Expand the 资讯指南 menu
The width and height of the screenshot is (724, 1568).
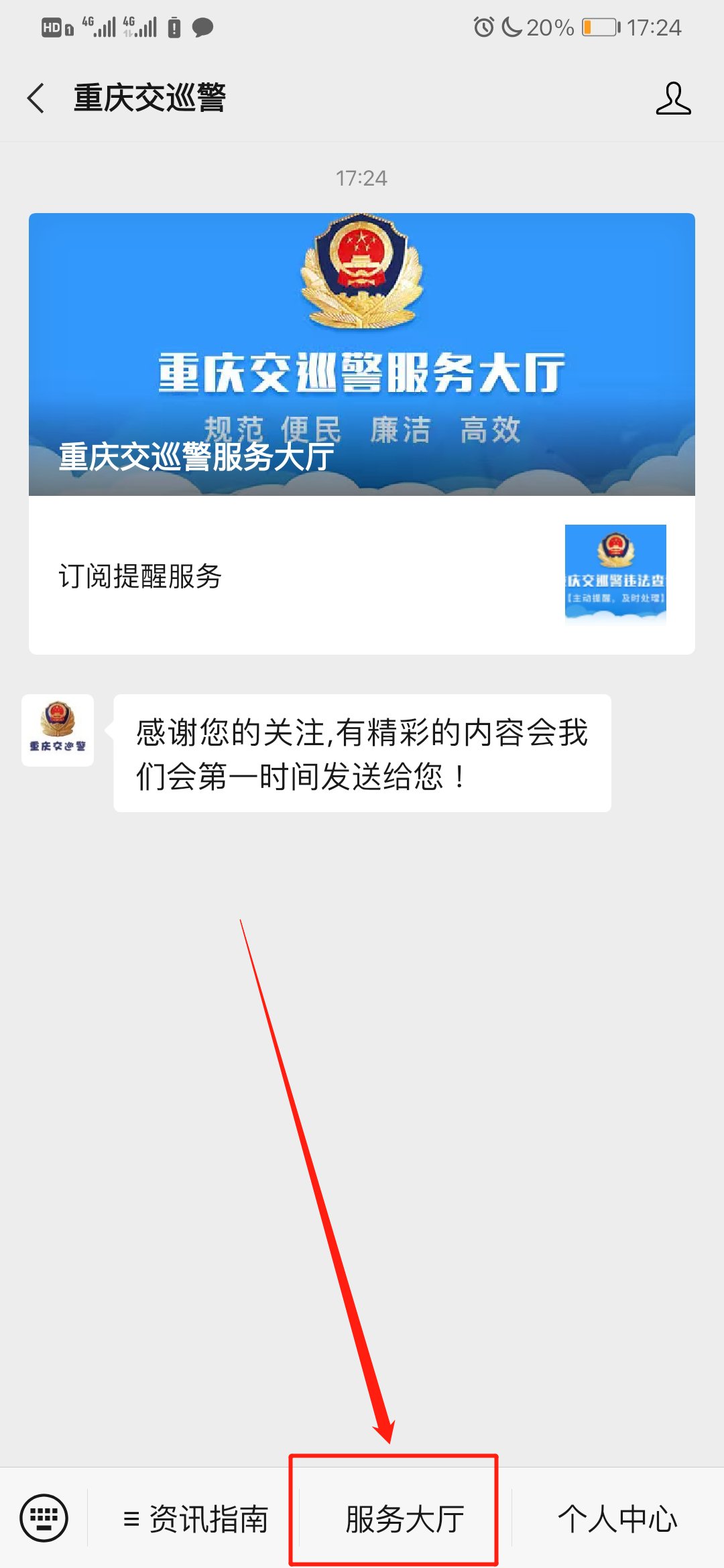(x=196, y=1518)
